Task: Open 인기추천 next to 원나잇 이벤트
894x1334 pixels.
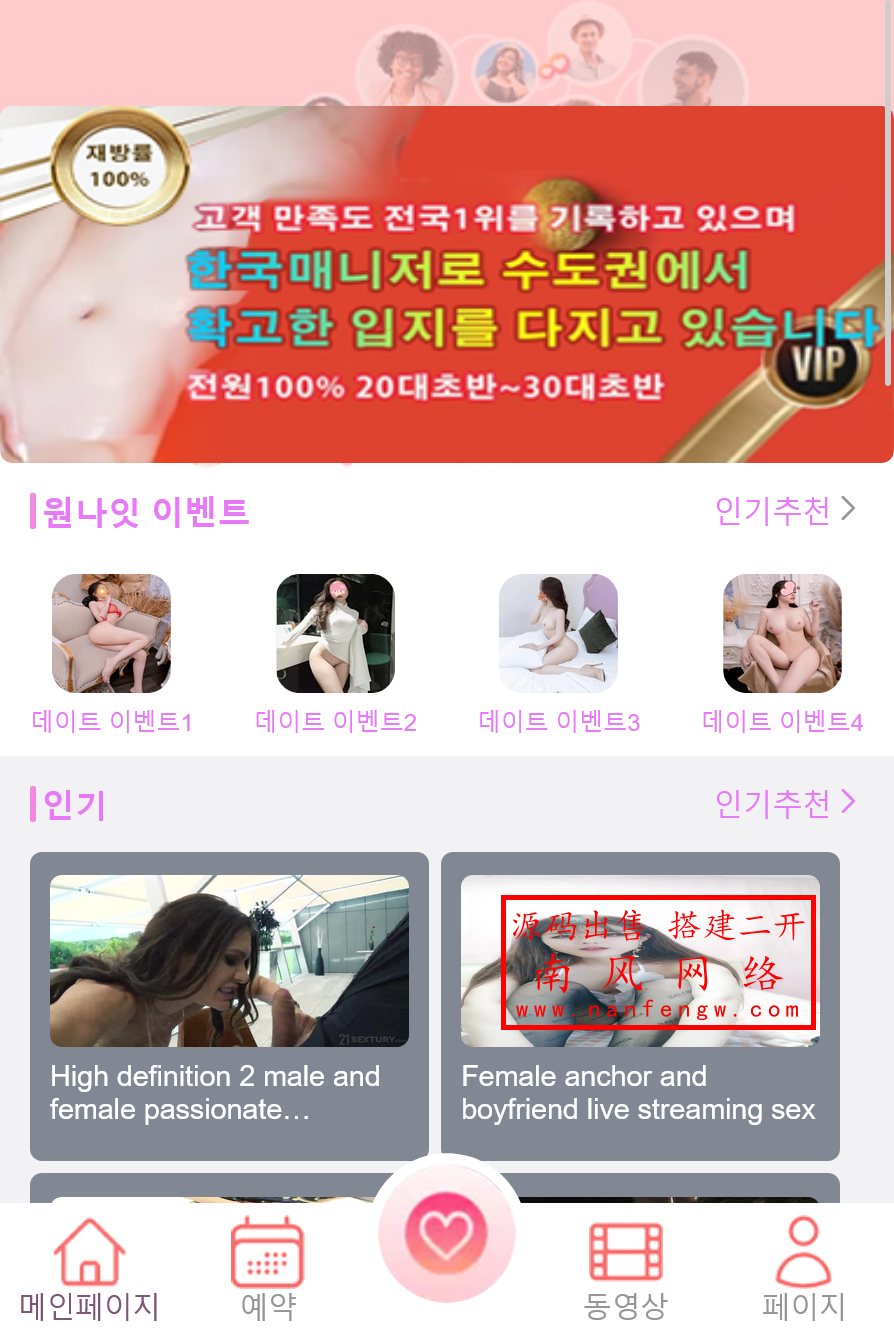Action: click(785, 510)
